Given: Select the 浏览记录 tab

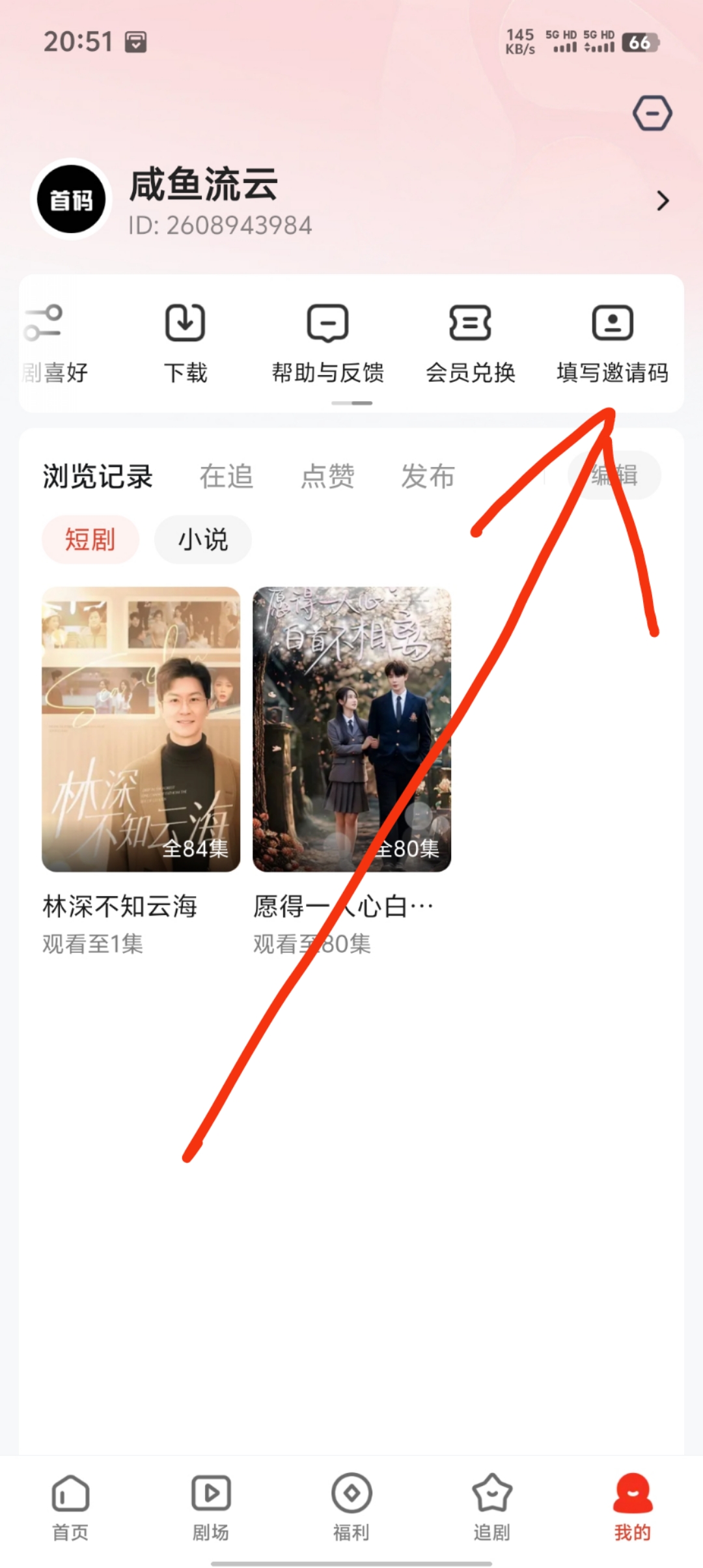Looking at the screenshot, I should [98, 476].
